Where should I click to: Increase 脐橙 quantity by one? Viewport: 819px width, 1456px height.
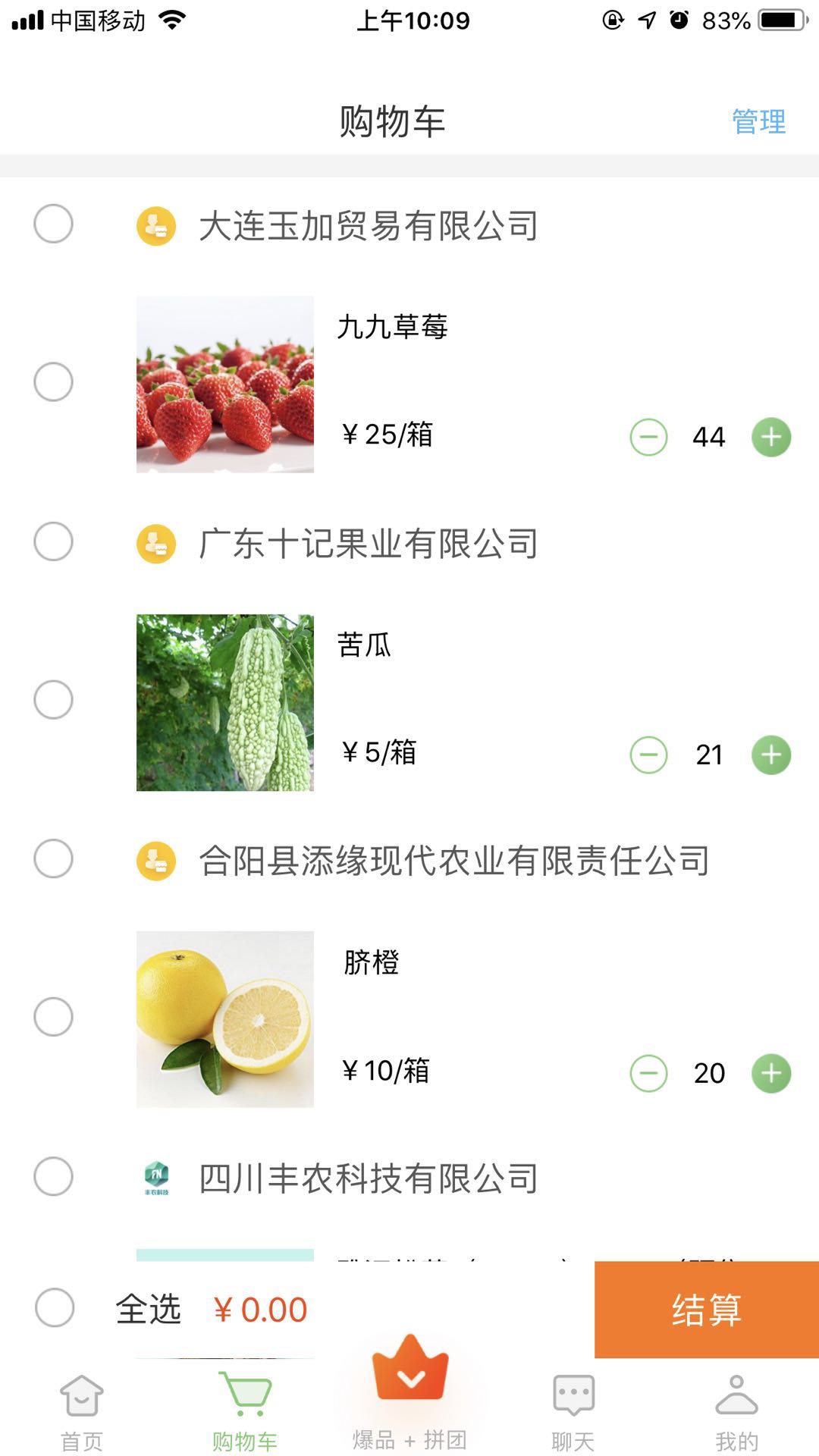(x=770, y=1073)
